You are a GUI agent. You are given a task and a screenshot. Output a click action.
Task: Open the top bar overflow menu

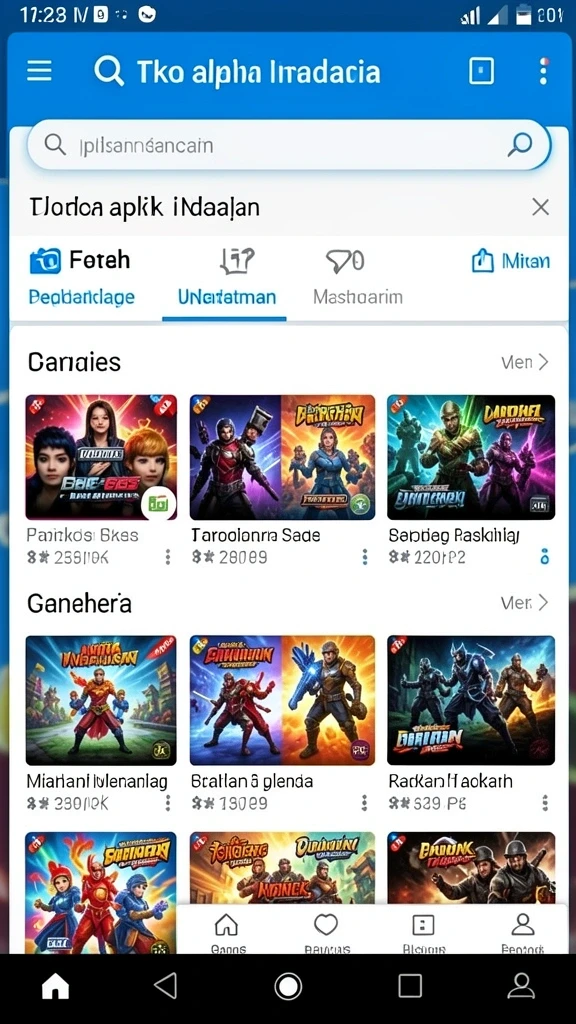543,71
